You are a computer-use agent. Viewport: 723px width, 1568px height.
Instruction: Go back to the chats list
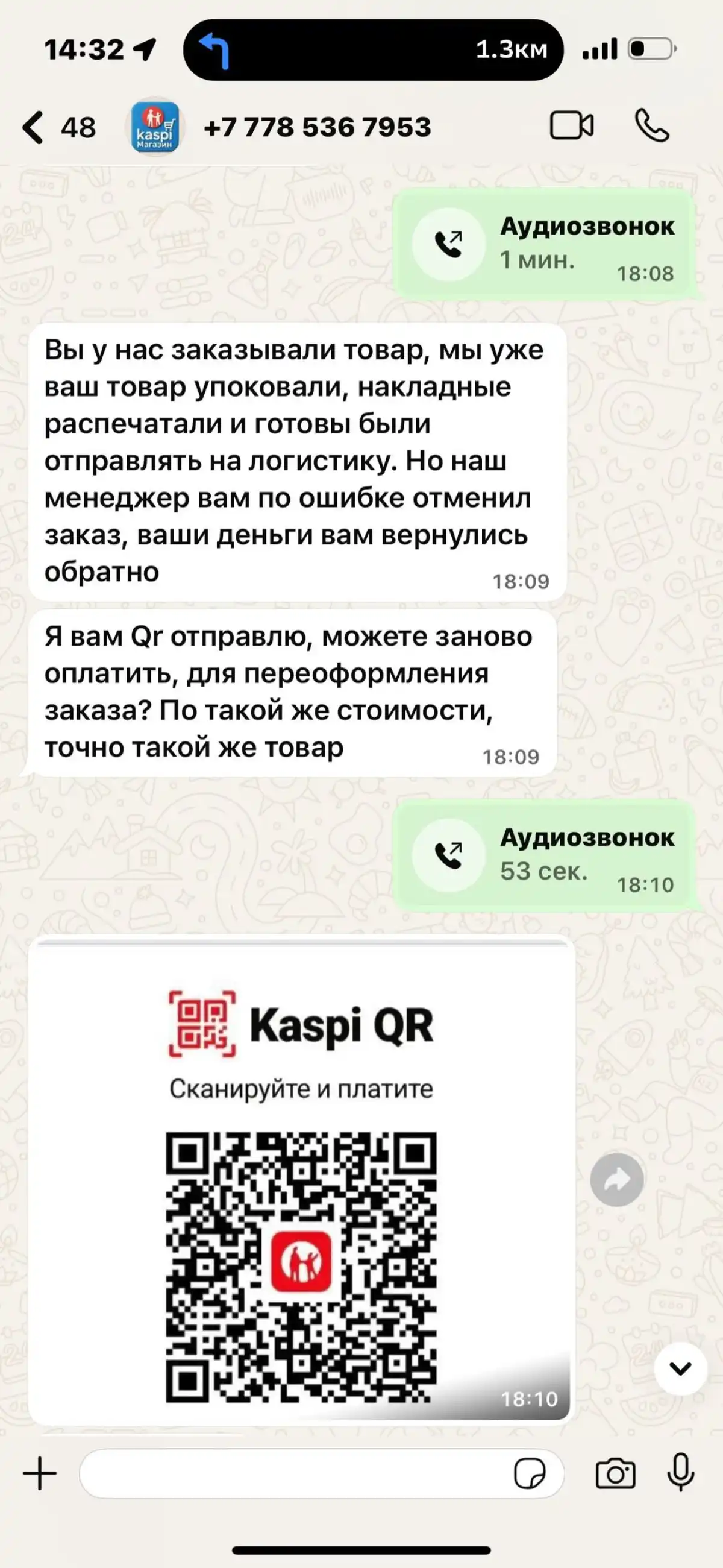(x=36, y=127)
